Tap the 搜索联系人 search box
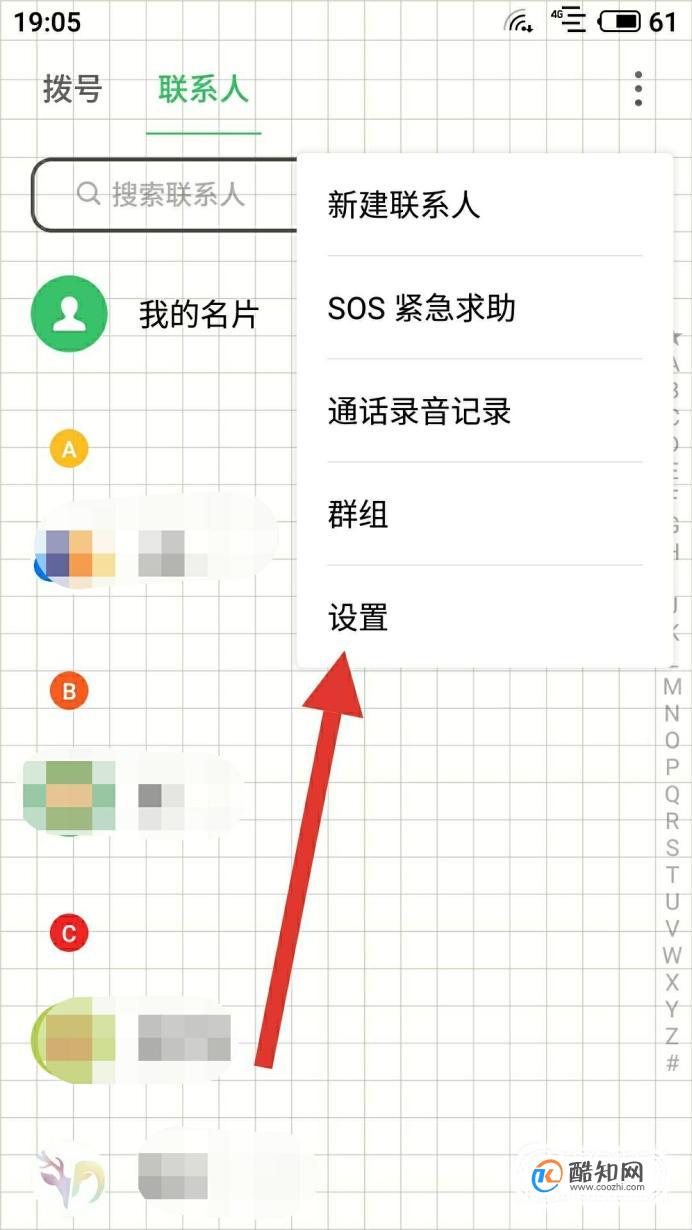Viewport: 692px width, 1230px height. (x=165, y=194)
